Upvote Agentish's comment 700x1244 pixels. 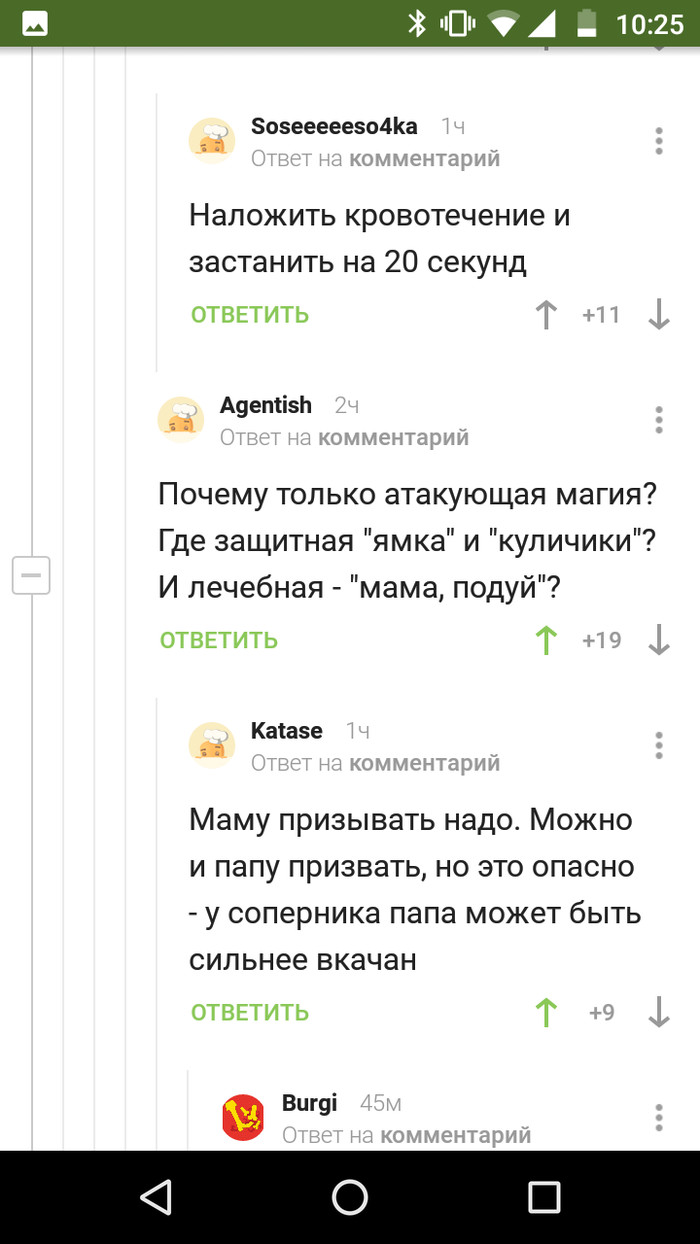pos(546,640)
